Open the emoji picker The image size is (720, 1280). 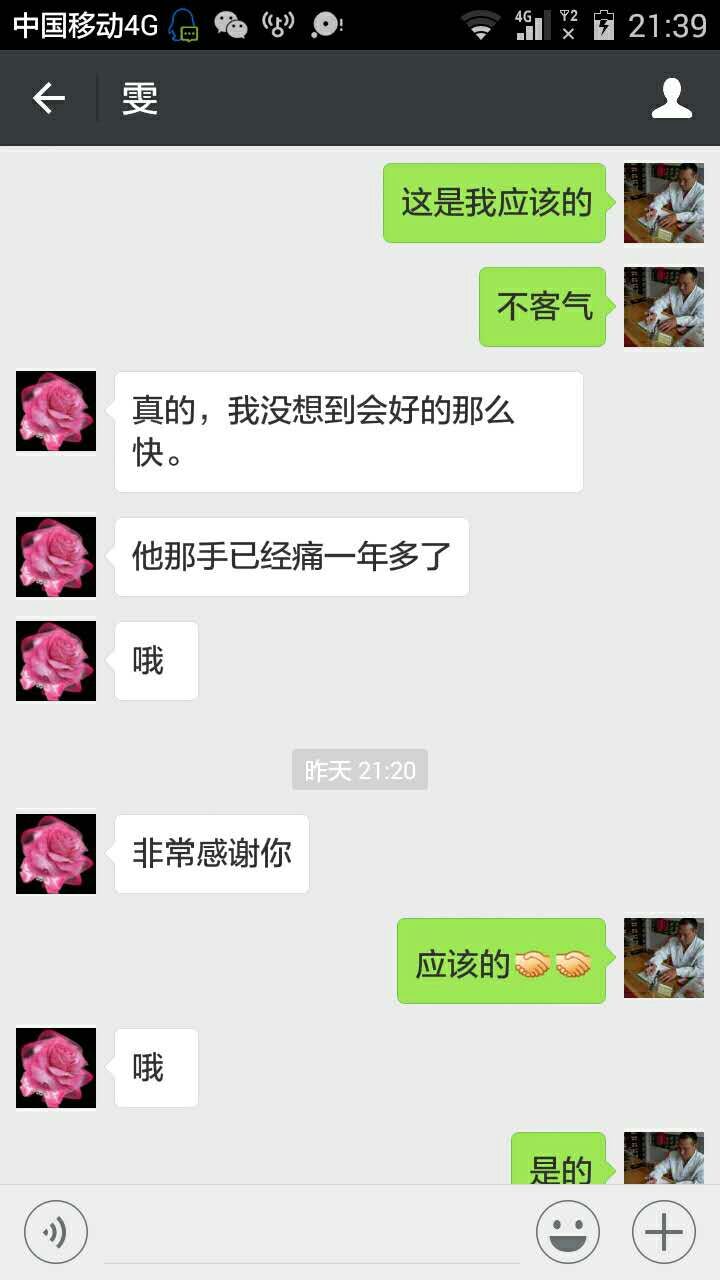click(568, 1232)
